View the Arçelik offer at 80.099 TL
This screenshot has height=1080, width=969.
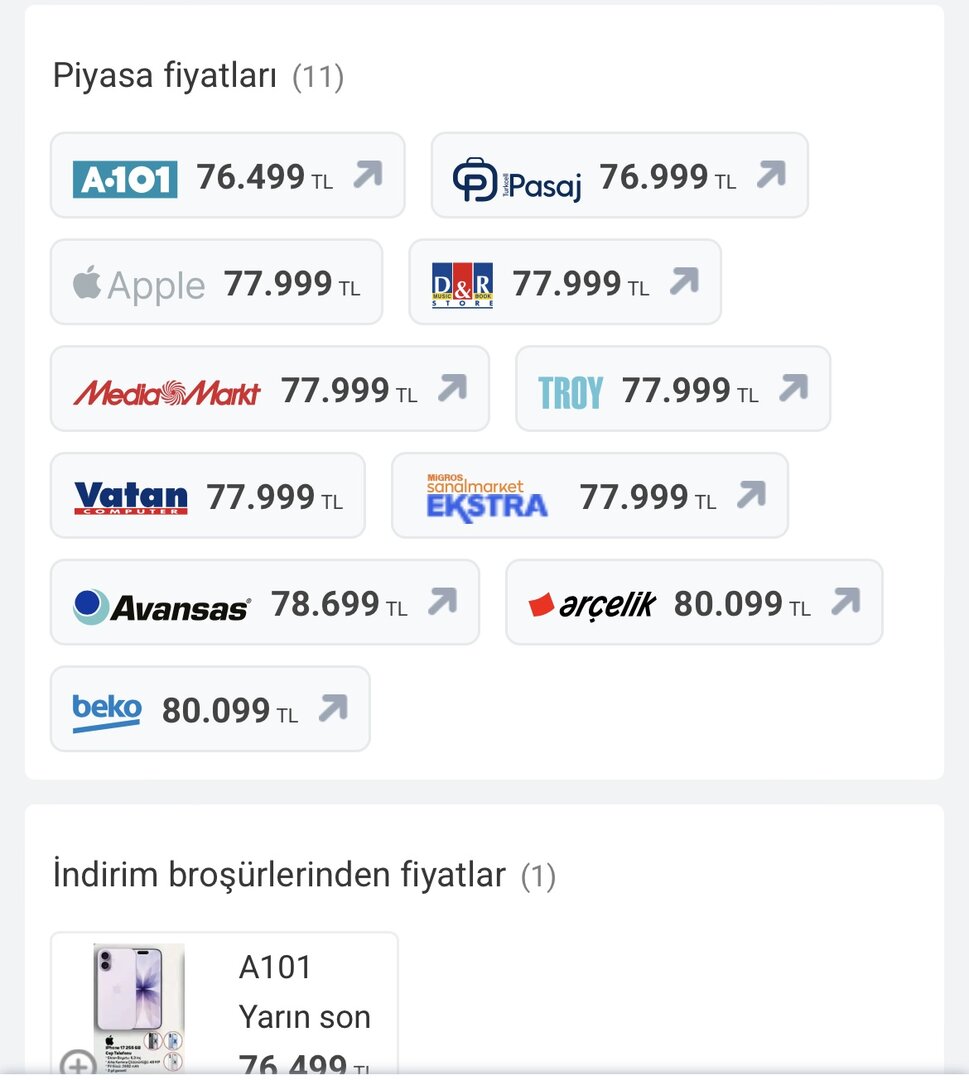coord(693,603)
